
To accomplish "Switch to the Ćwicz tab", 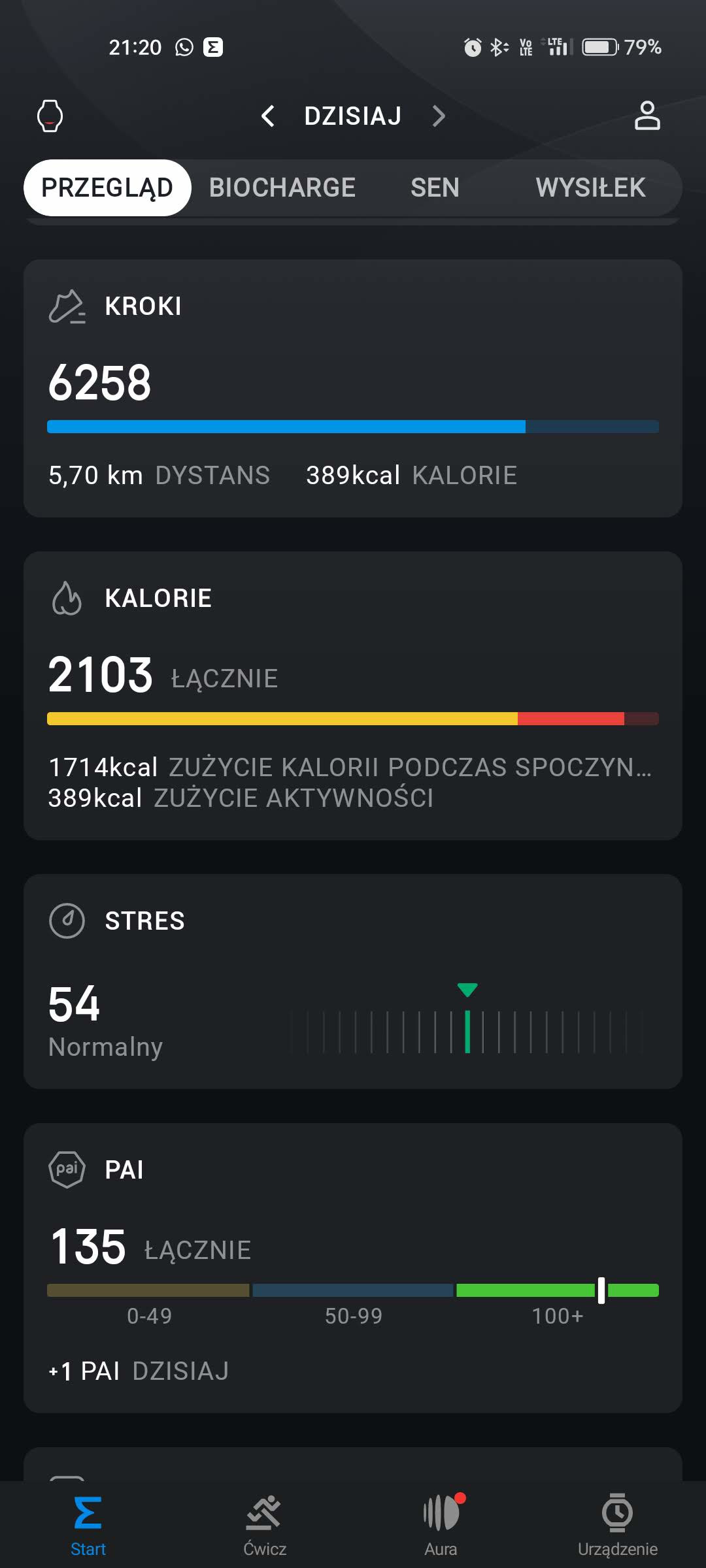I will 265,1525.
